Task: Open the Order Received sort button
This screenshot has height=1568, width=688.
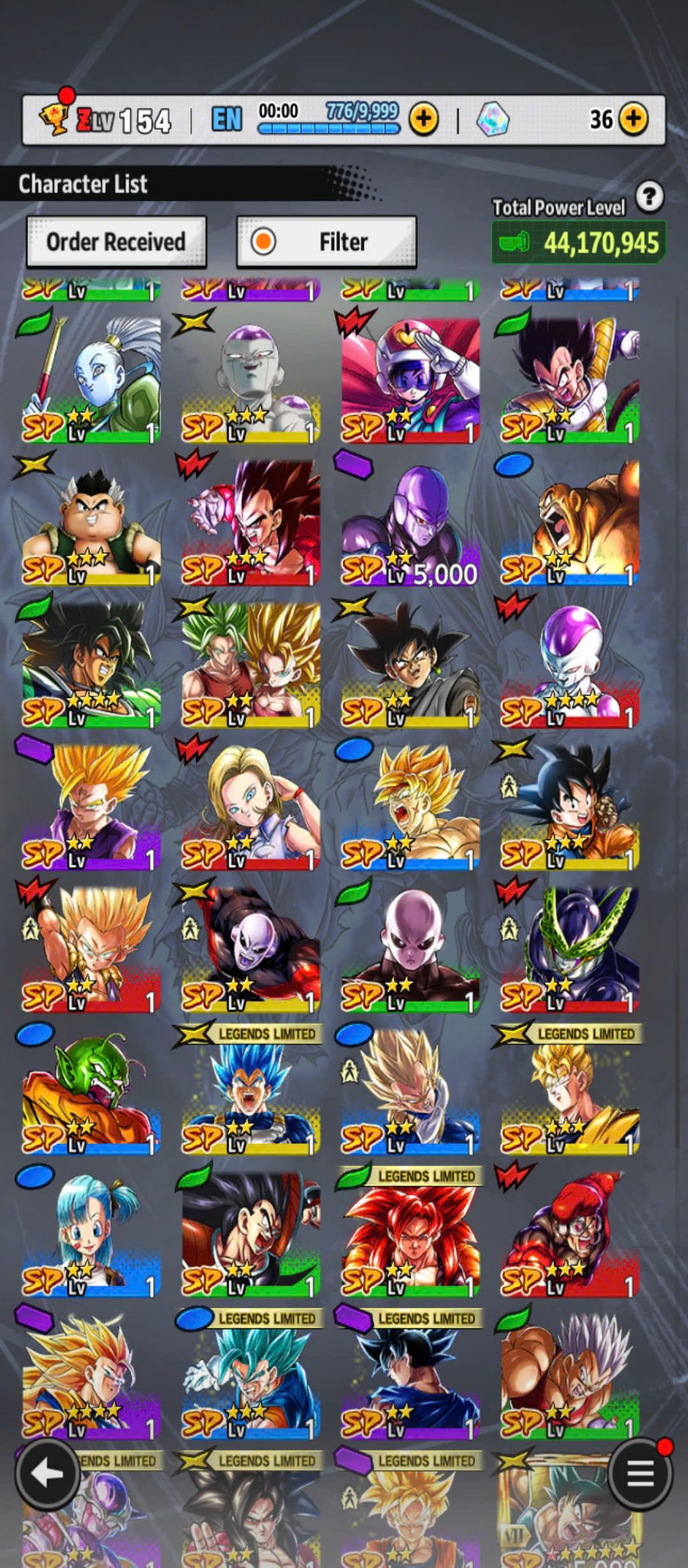Action: [x=116, y=242]
